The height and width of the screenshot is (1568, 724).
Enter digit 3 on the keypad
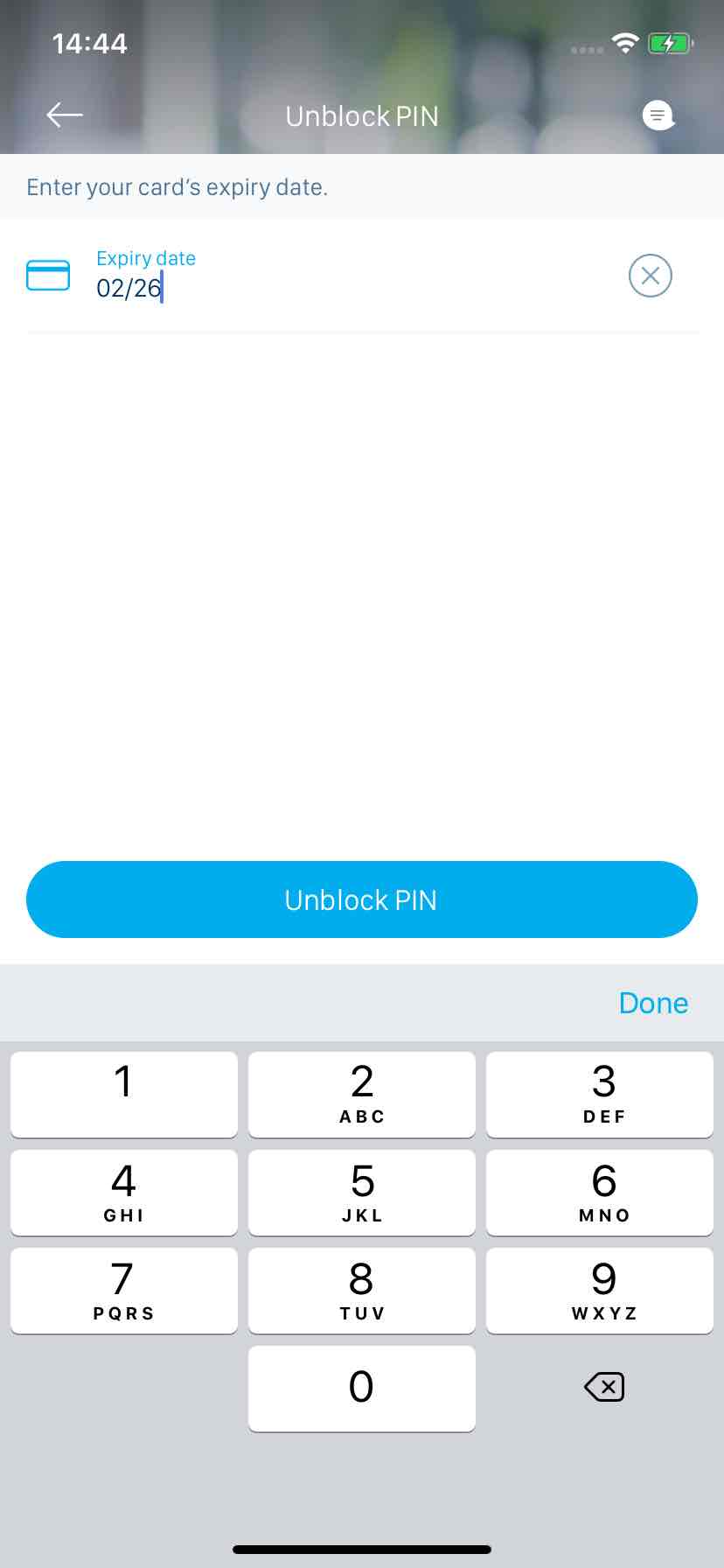600,1095
